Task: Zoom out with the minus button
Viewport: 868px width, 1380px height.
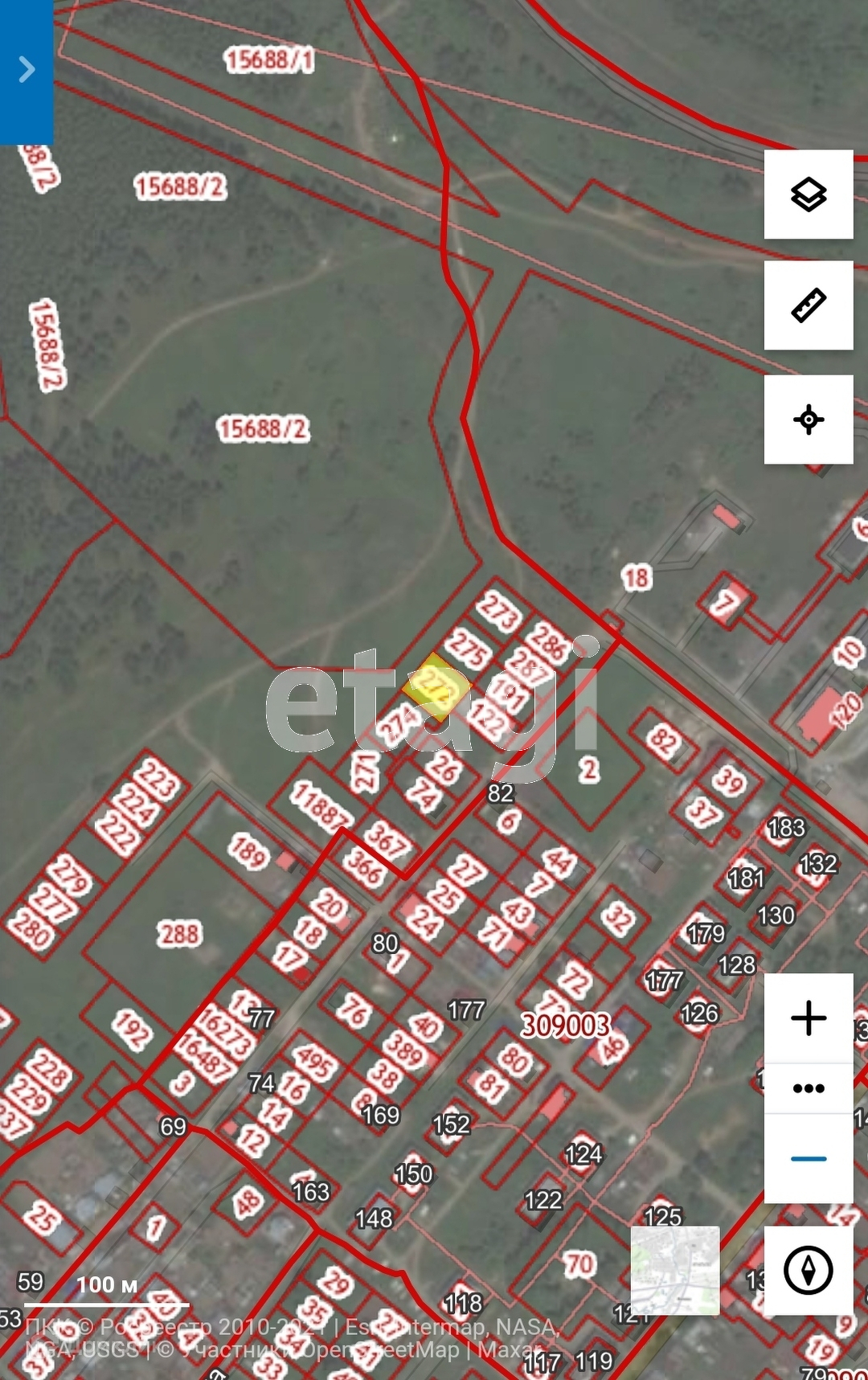Action: click(809, 1158)
